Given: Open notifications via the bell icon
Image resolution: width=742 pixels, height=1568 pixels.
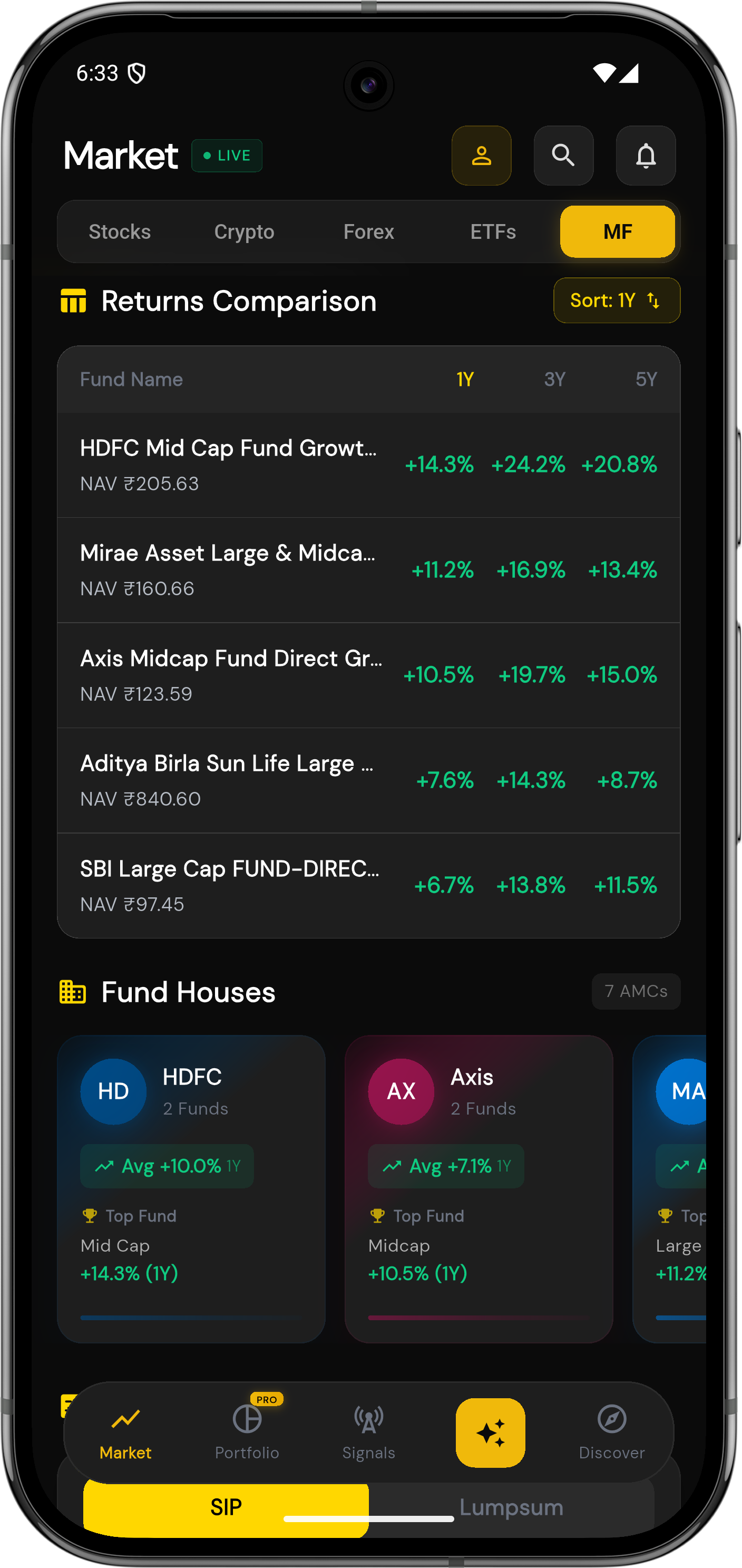Looking at the screenshot, I should [646, 156].
